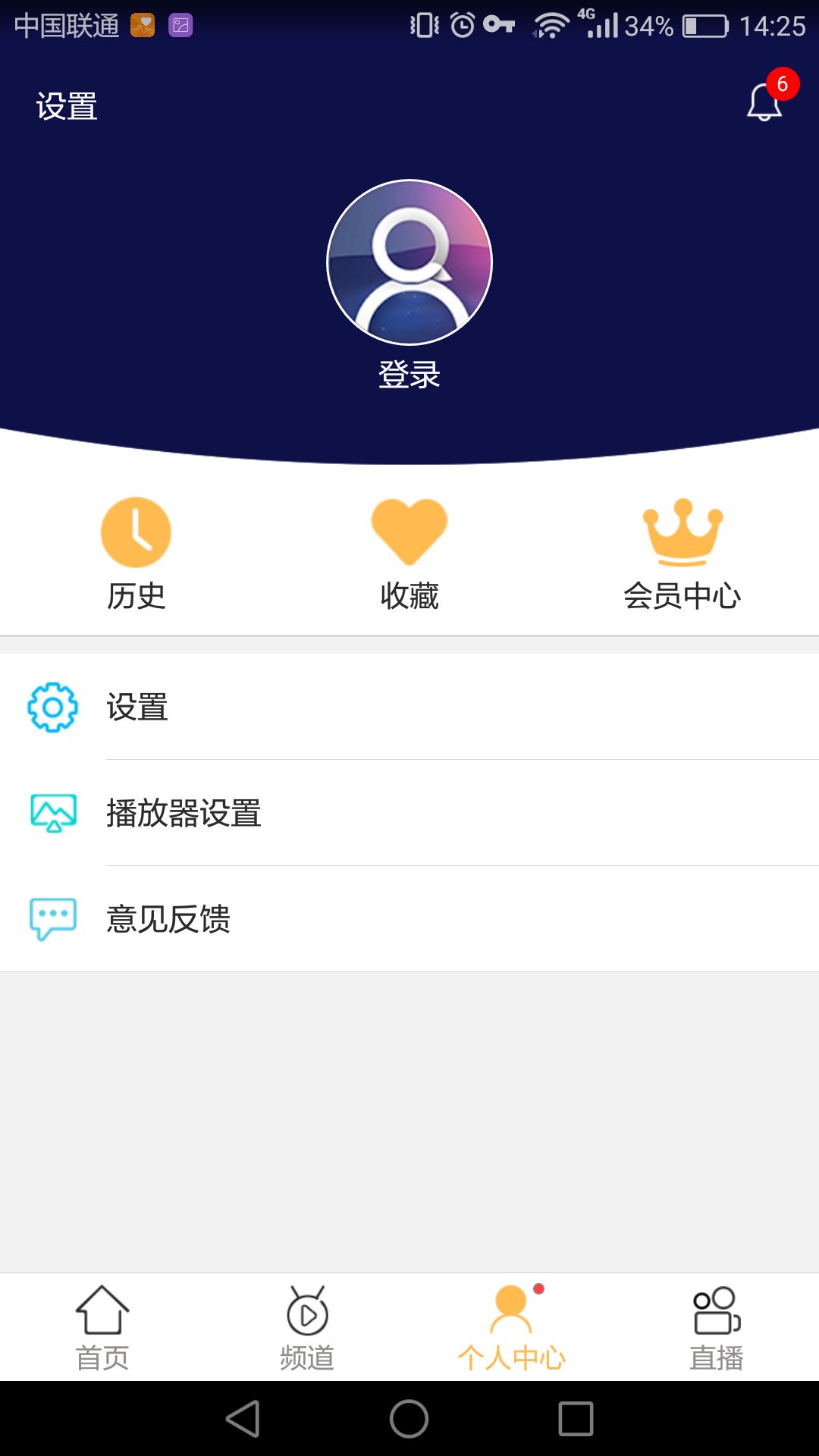The image size is (819, 1456).
Task: Select the 个人中心 tab
Action: pyautogui.click(x=512, y=1329)
